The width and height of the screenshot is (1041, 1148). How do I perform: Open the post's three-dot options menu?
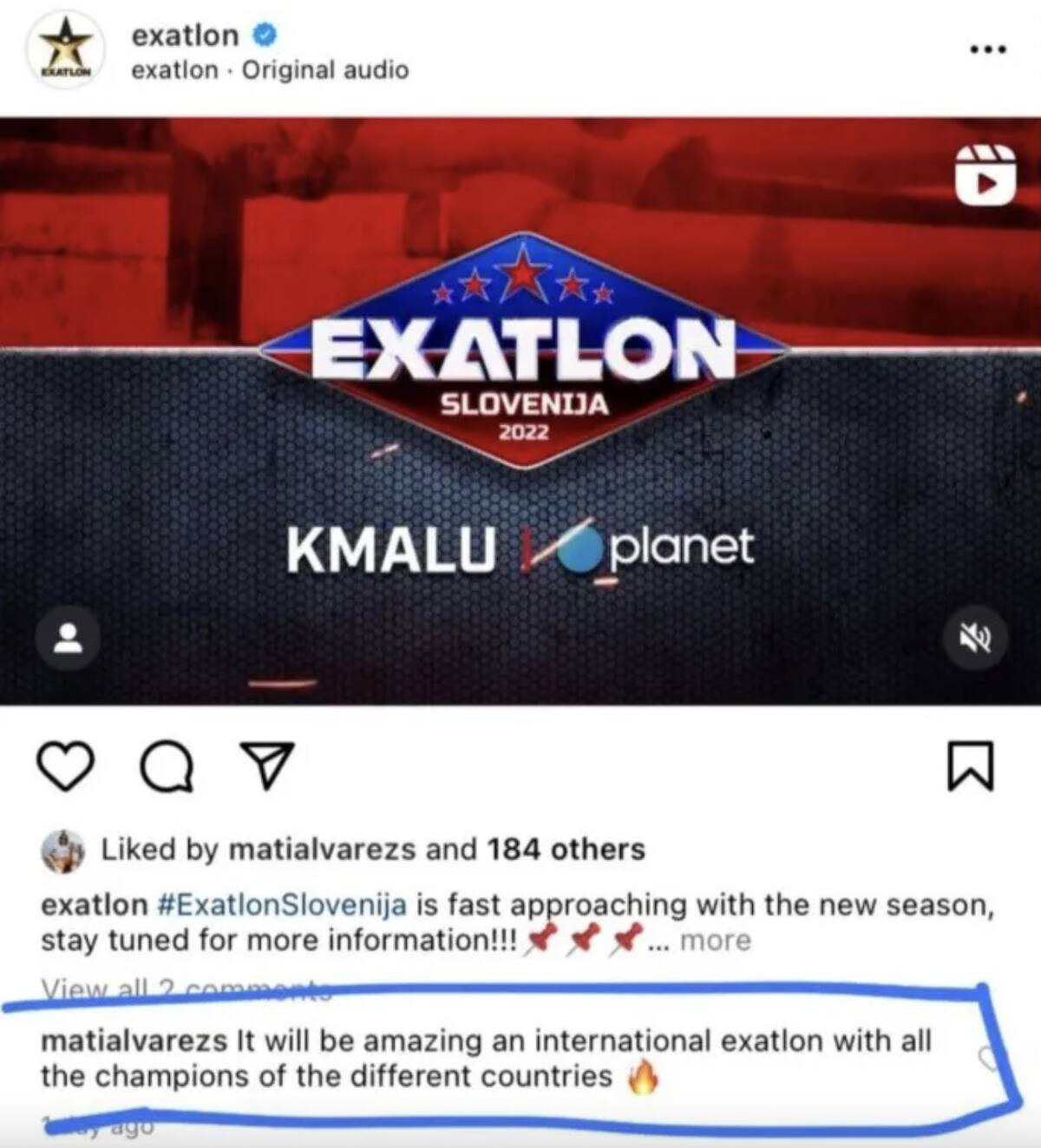pos(988,49)
